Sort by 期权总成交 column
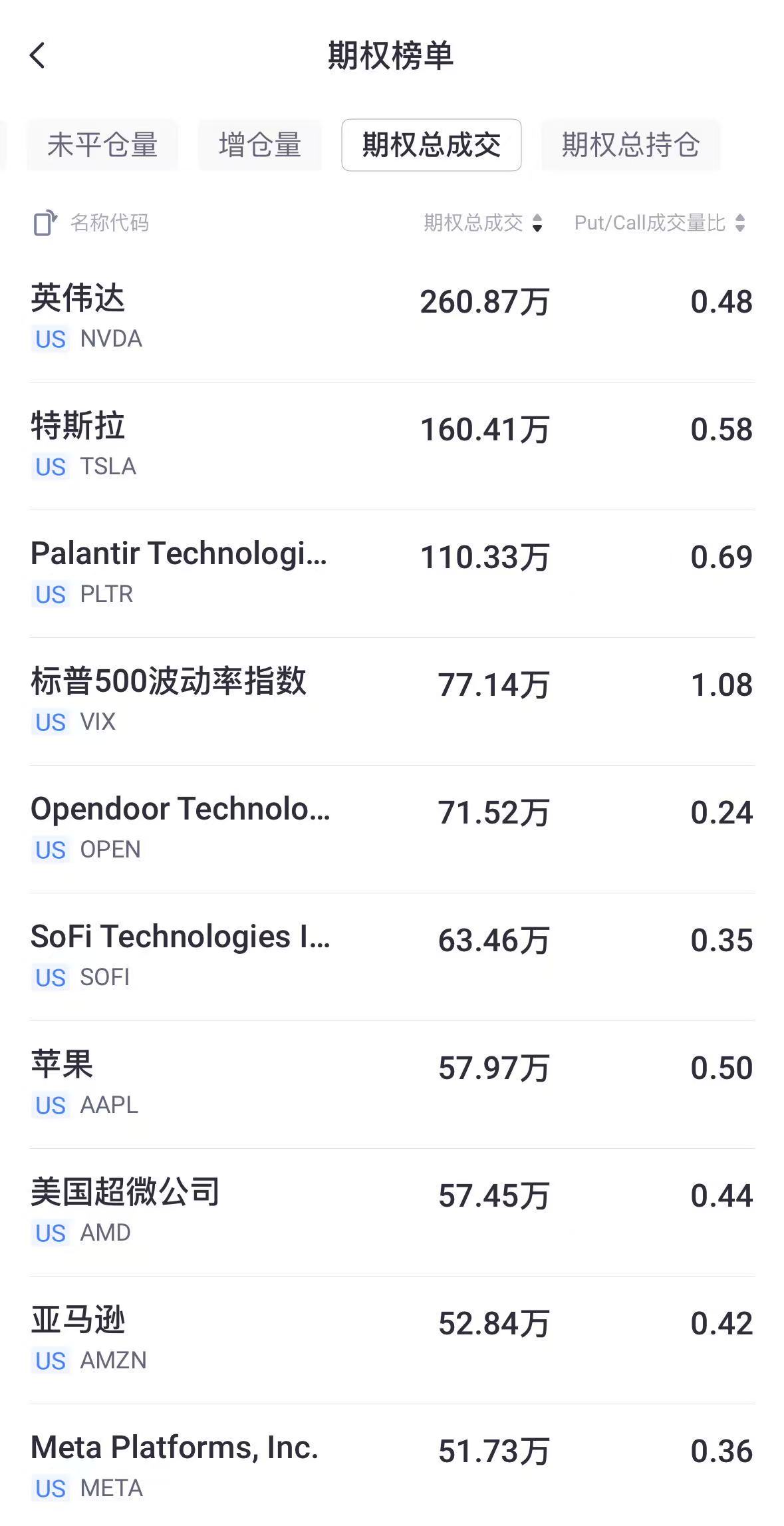 pos(483,223)
